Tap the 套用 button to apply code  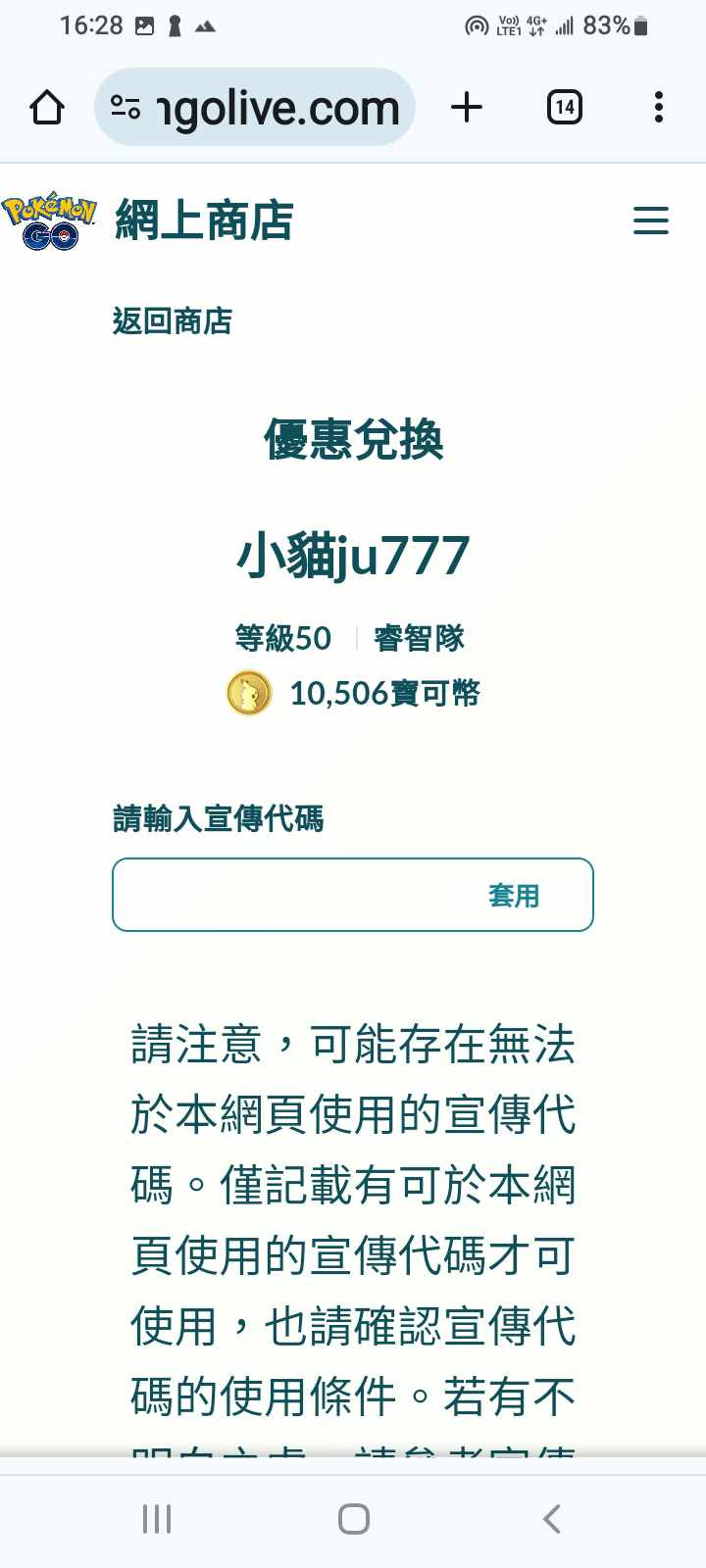(x=514, y=896)
